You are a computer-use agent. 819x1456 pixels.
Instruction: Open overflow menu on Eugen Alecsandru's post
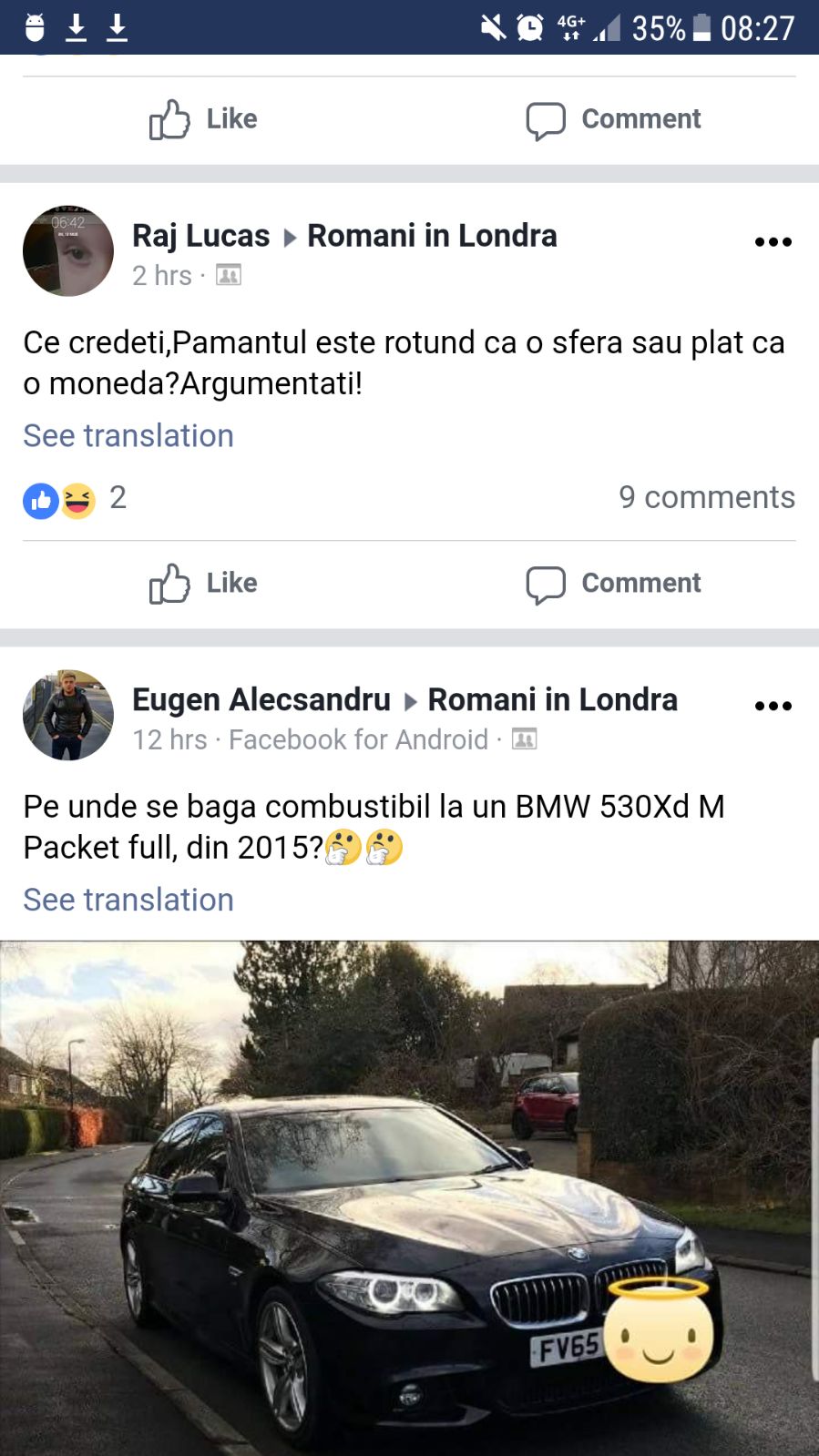point(773,706)
